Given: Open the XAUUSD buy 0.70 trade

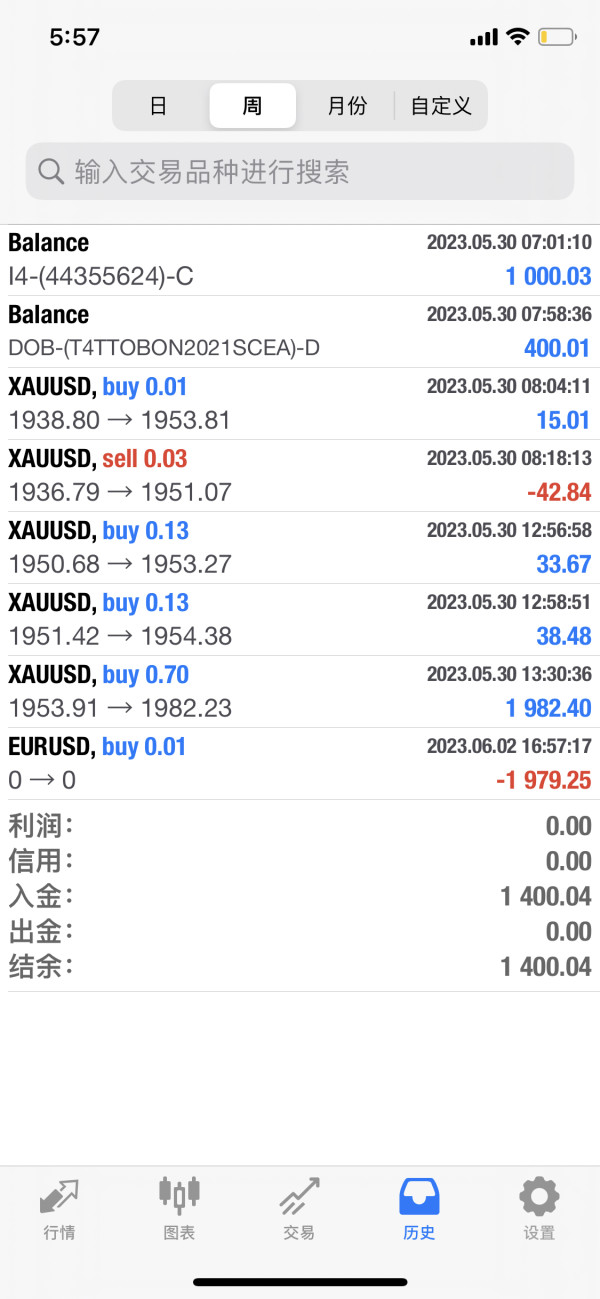Looking at the screenshot, I should click(x=300, y=692).
